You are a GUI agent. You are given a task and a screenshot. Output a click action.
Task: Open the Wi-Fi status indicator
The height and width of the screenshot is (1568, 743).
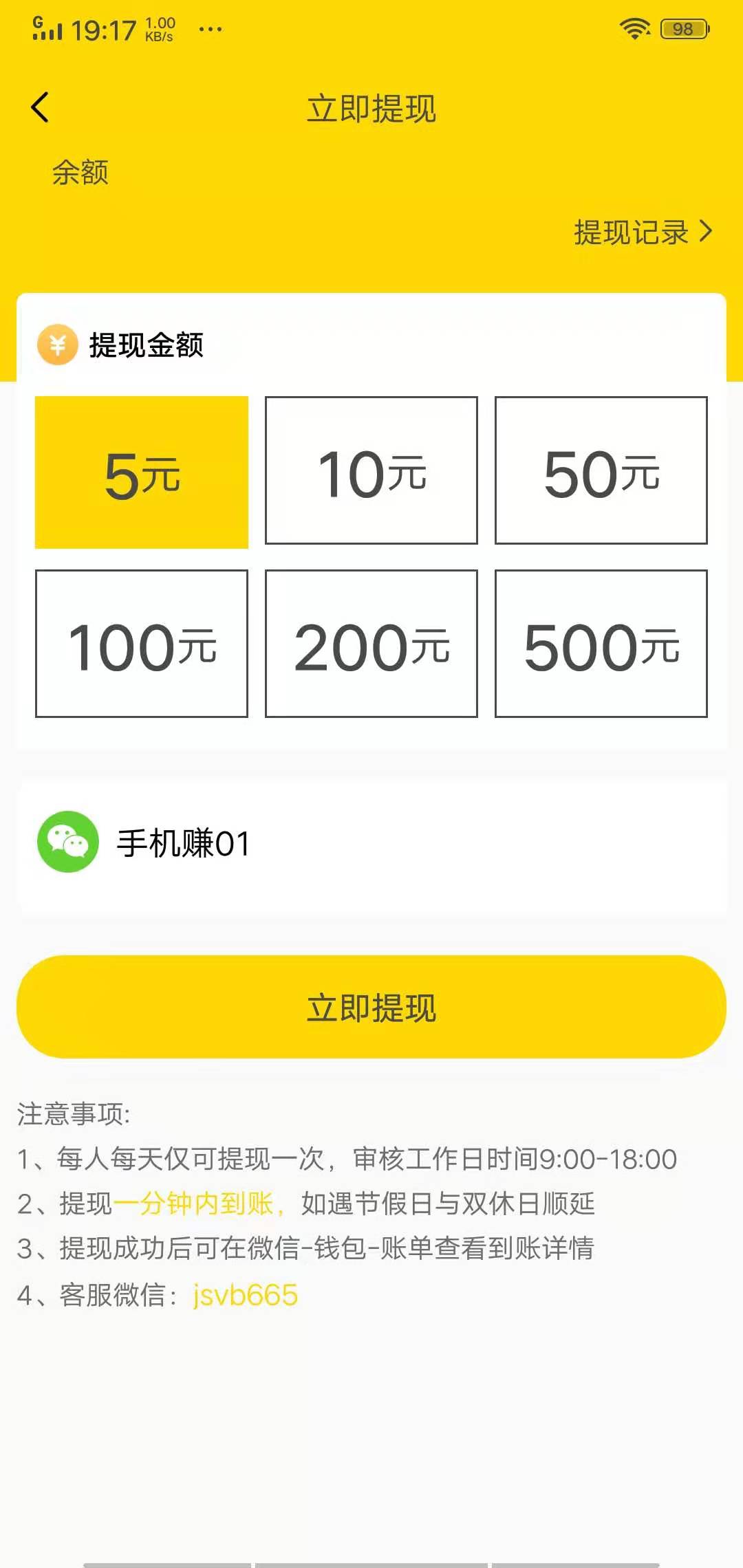pyautogui.click(x=634, y=28)
